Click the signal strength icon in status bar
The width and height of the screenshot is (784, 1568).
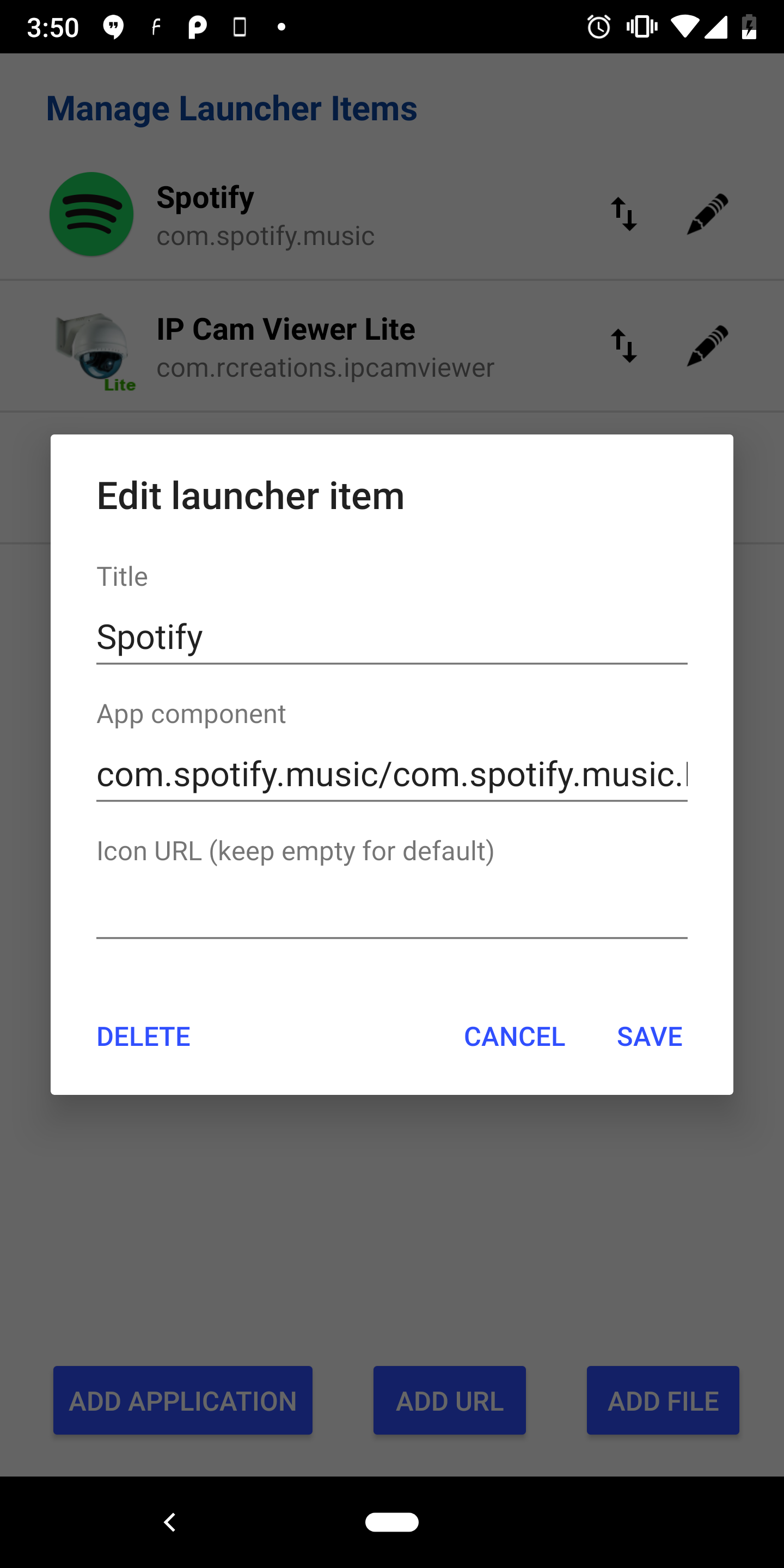(x=716, y=26)
